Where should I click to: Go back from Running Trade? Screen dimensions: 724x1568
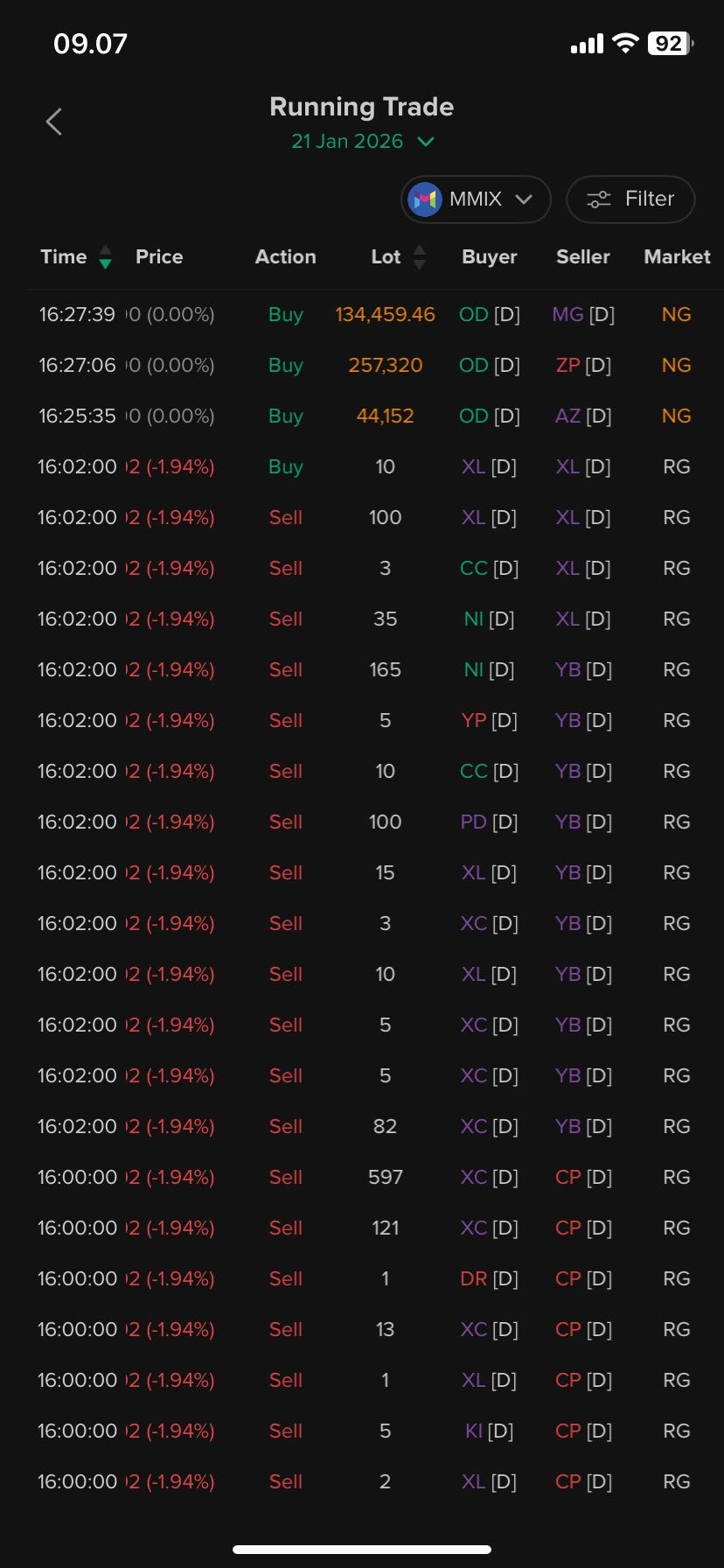pyautogui.click(x=54, y=122)
